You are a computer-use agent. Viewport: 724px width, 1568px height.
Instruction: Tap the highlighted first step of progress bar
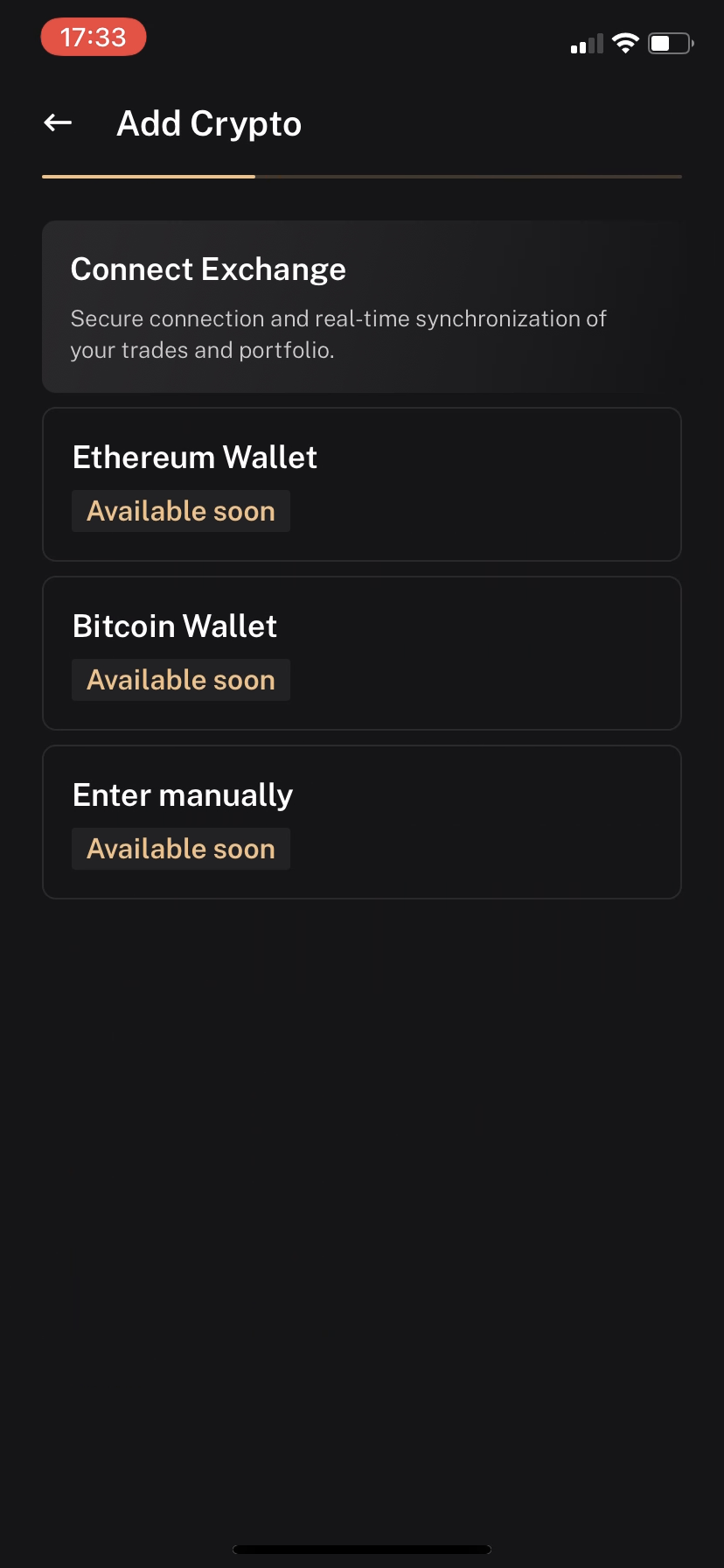click(x=149, y=178)
